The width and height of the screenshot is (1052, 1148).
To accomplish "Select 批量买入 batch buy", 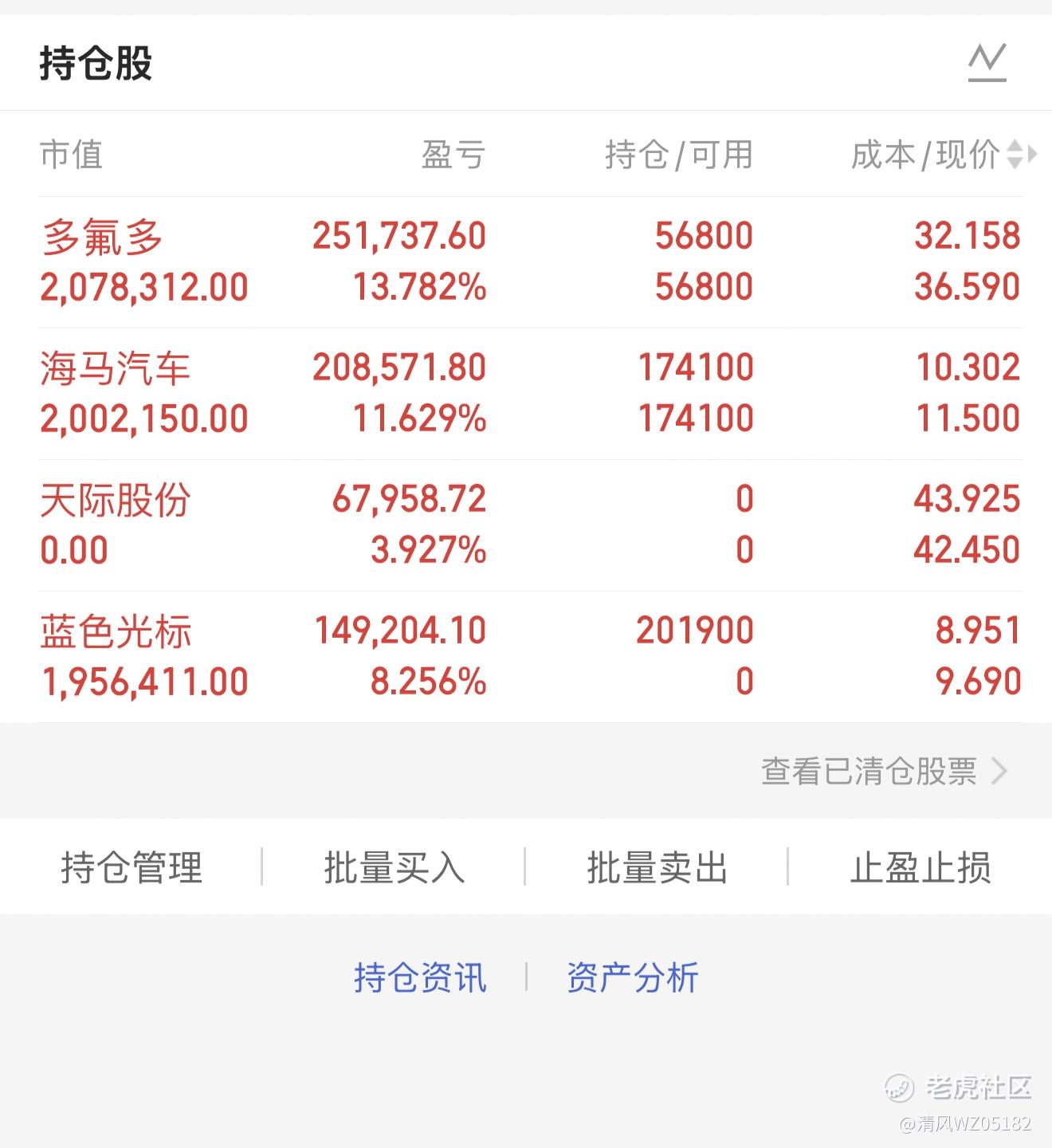I will point(394,867).
